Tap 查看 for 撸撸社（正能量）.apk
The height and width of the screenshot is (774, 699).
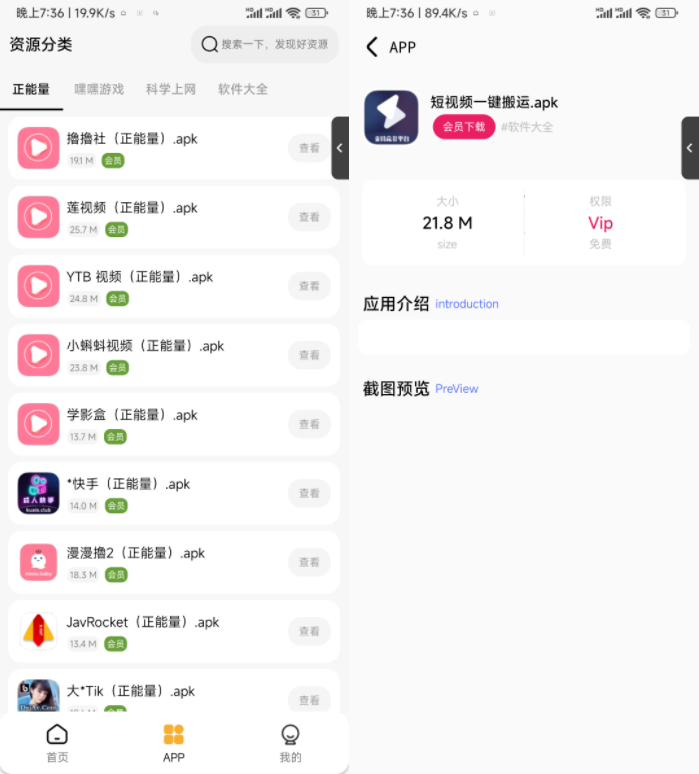pyautogui.click(x=309, y=148)
